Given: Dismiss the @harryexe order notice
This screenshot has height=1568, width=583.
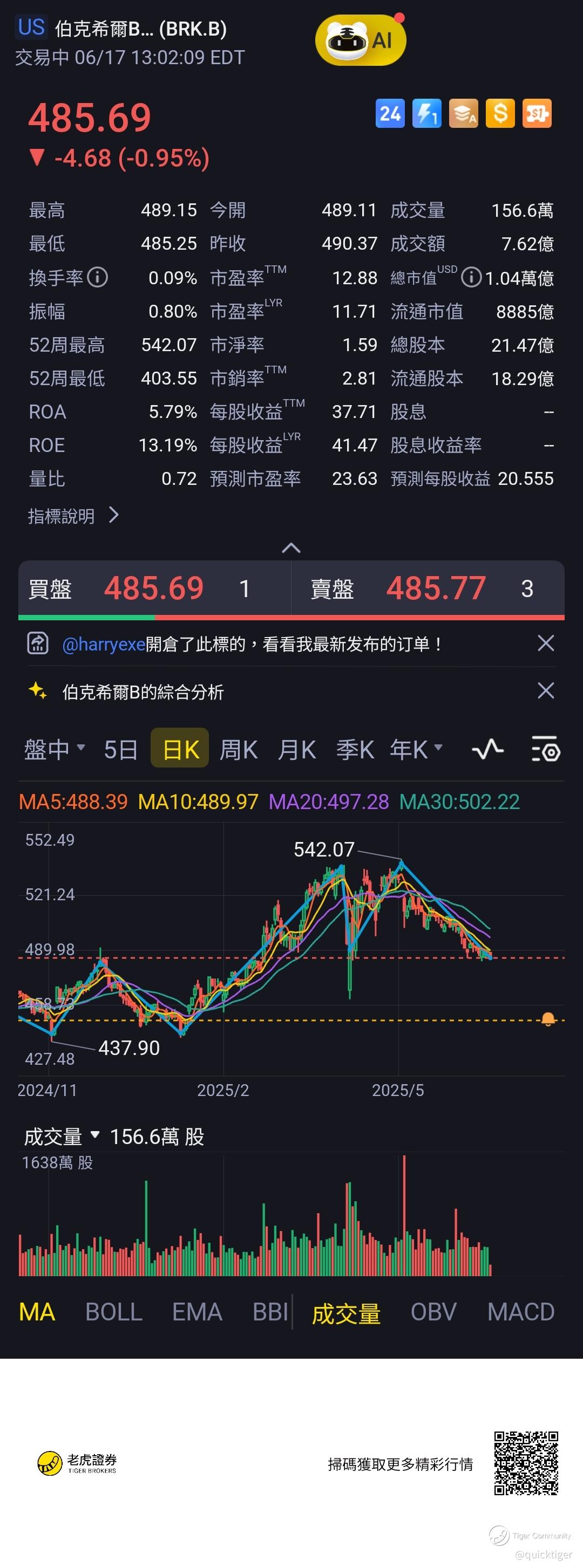Looking at the screenshot, I should click(x=545, y=643).
